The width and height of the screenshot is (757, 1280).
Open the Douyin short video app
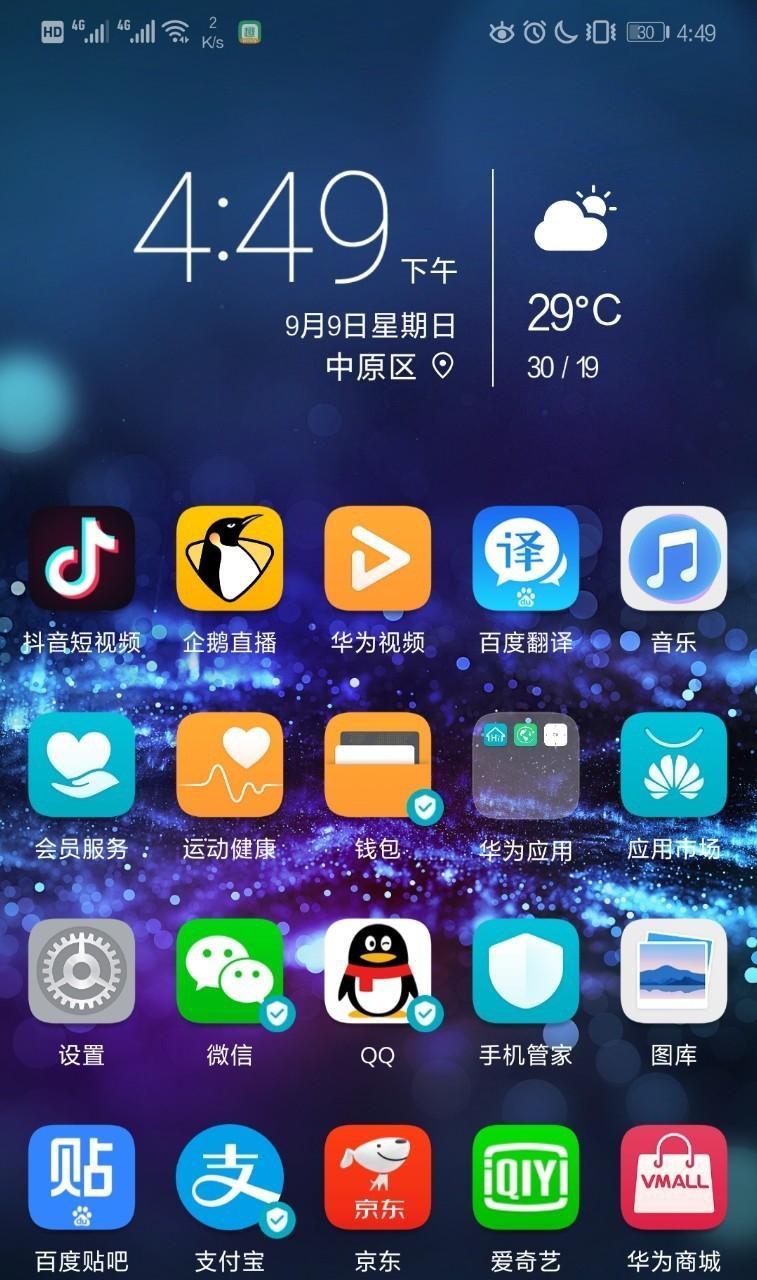click(81, 558)
